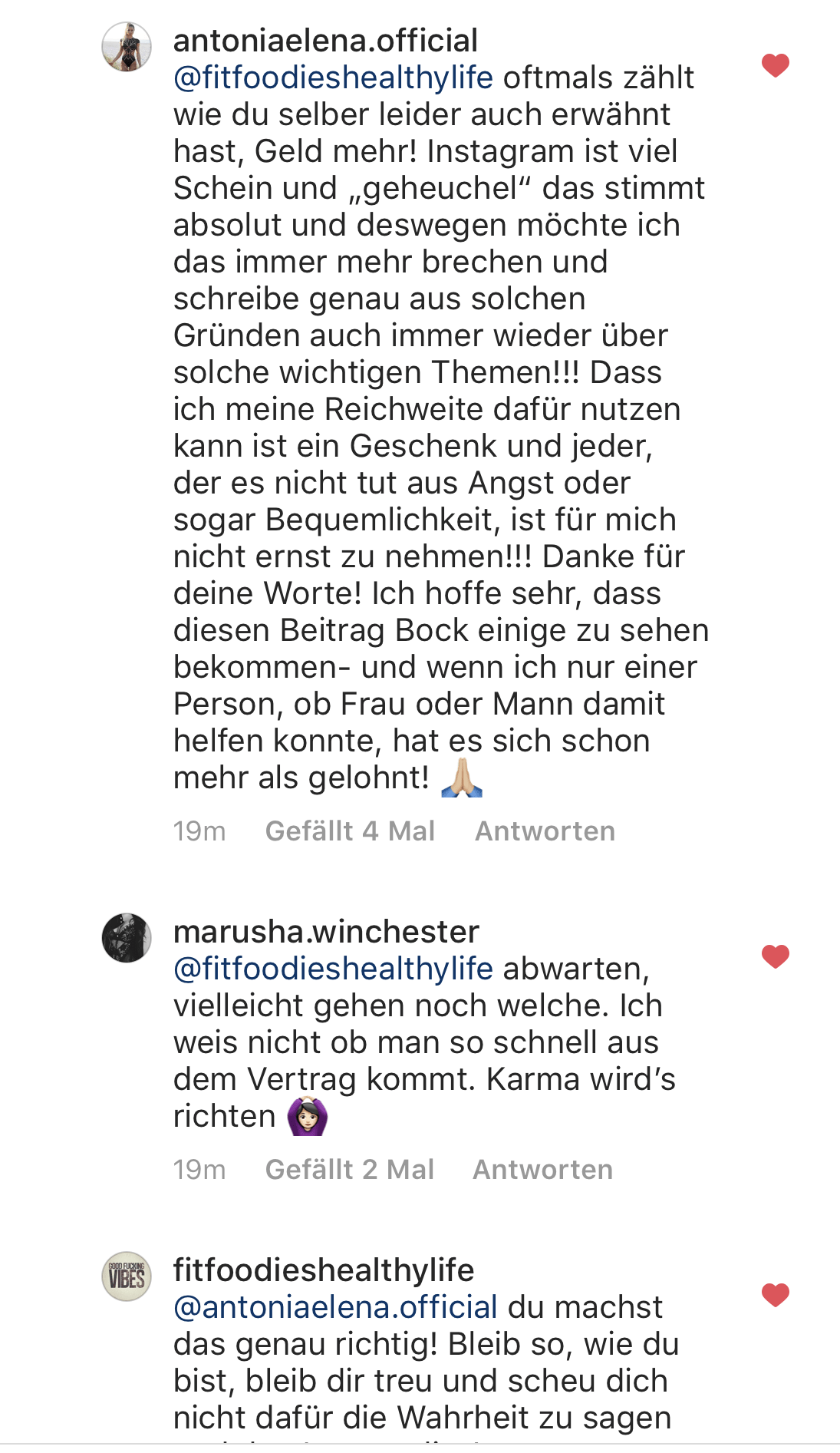Screen dimensions: 840x1453
Task: Open marusha.winchester's profile picture
Action: click(127, 937)
